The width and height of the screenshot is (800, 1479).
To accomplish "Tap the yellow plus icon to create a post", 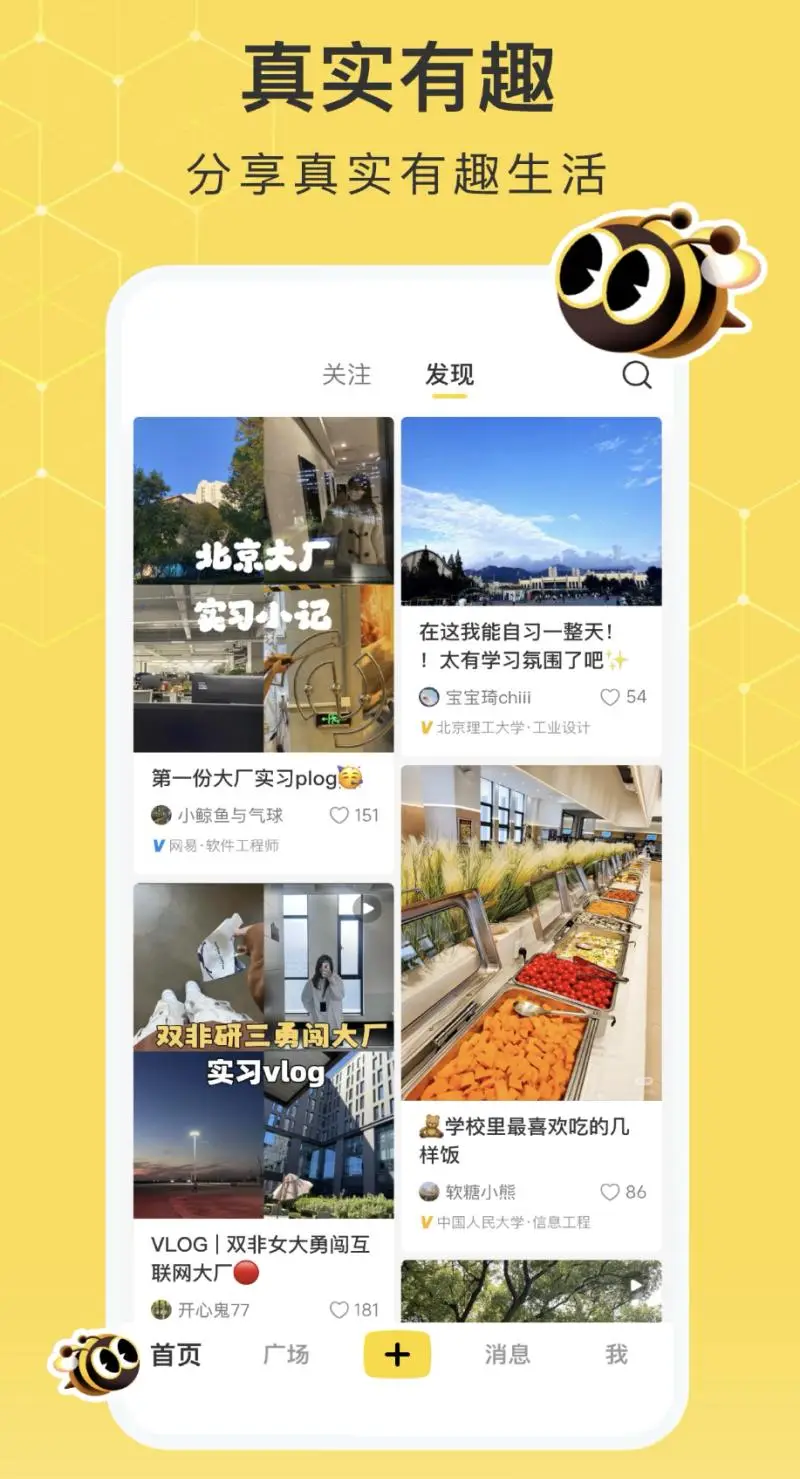I will [397, 1356].
